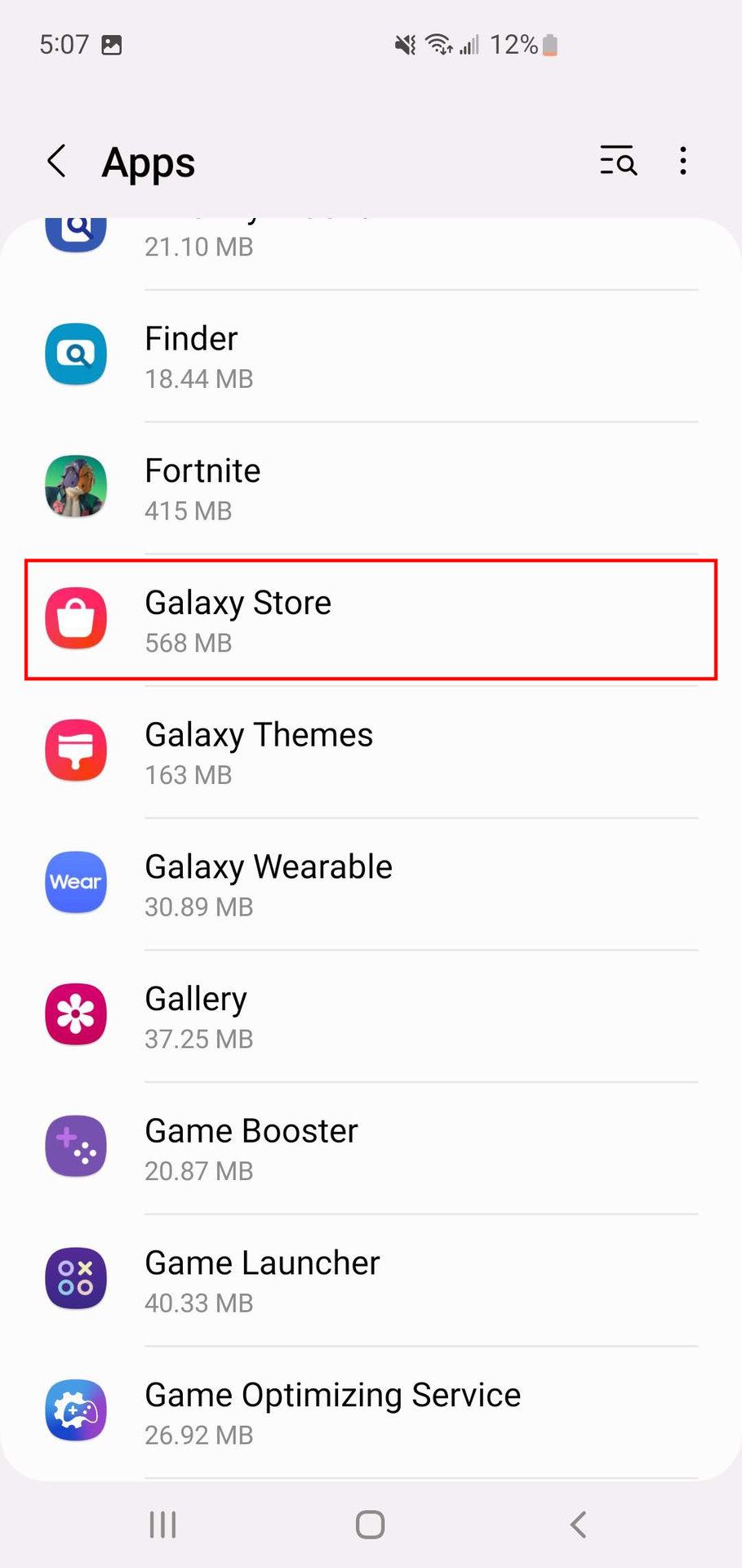Open Fortnite app settings
The image size is (742, 1568).
pos(371,489)
